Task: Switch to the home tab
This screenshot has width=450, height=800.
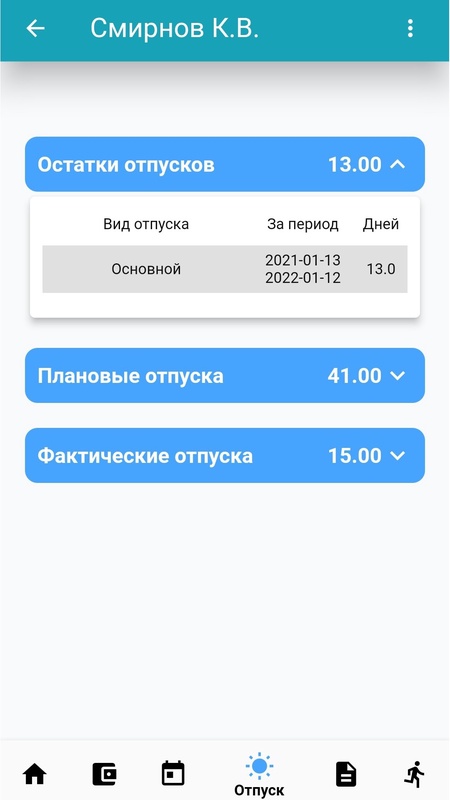Action: coord(35,774)
